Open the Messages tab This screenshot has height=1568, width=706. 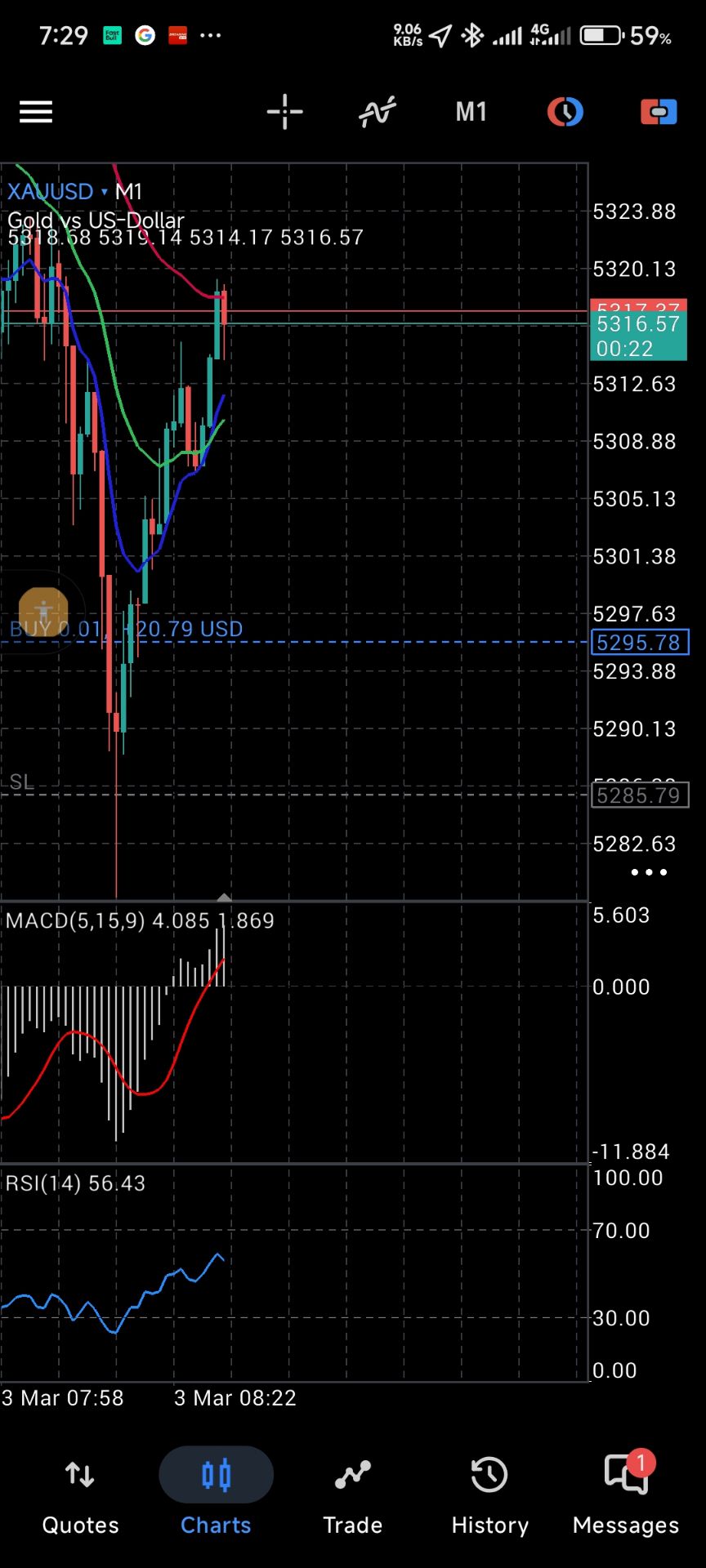tap(626, 1495)
